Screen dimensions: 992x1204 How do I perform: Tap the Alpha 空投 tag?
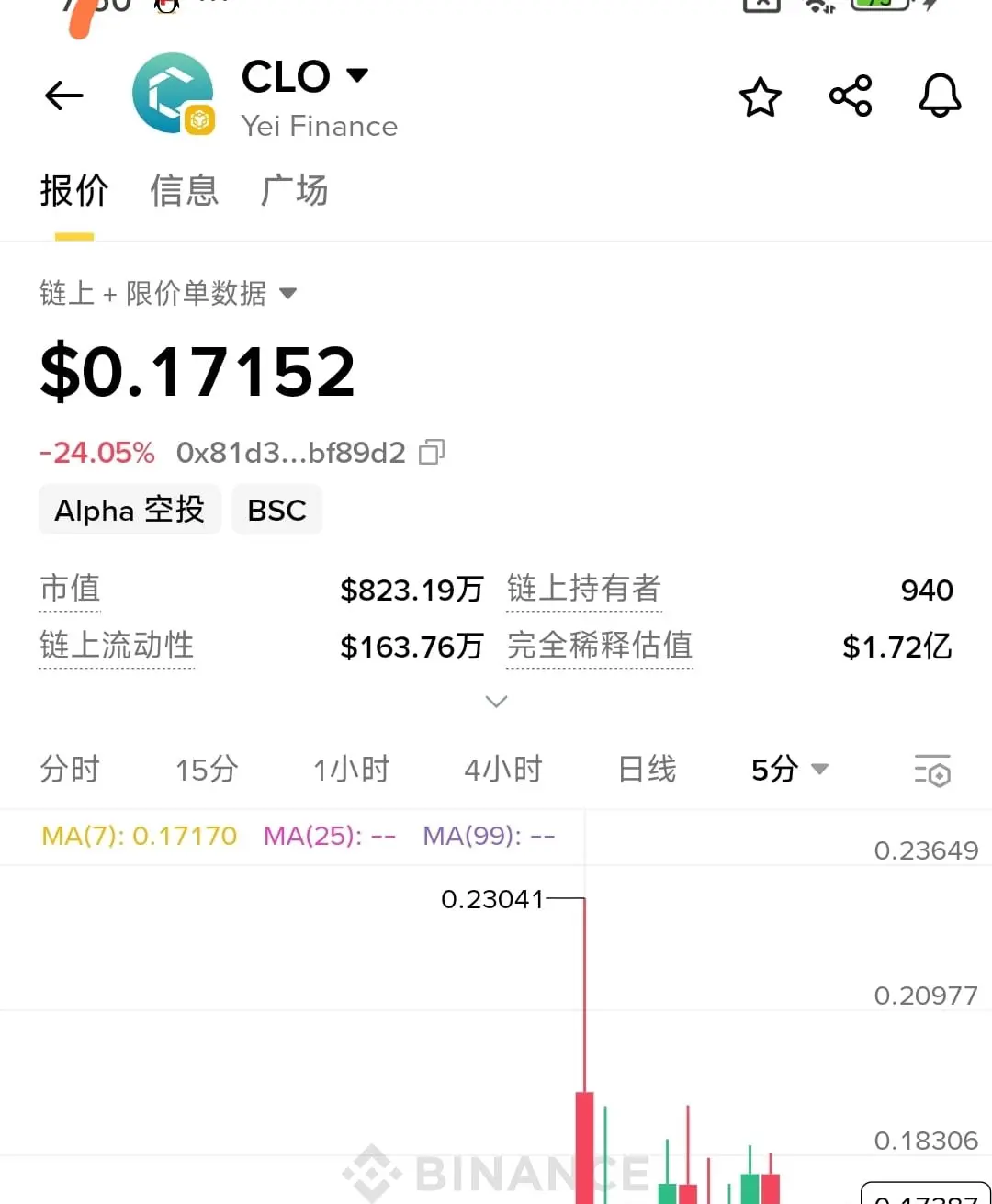pyautogui.click(x=130, y=510)
